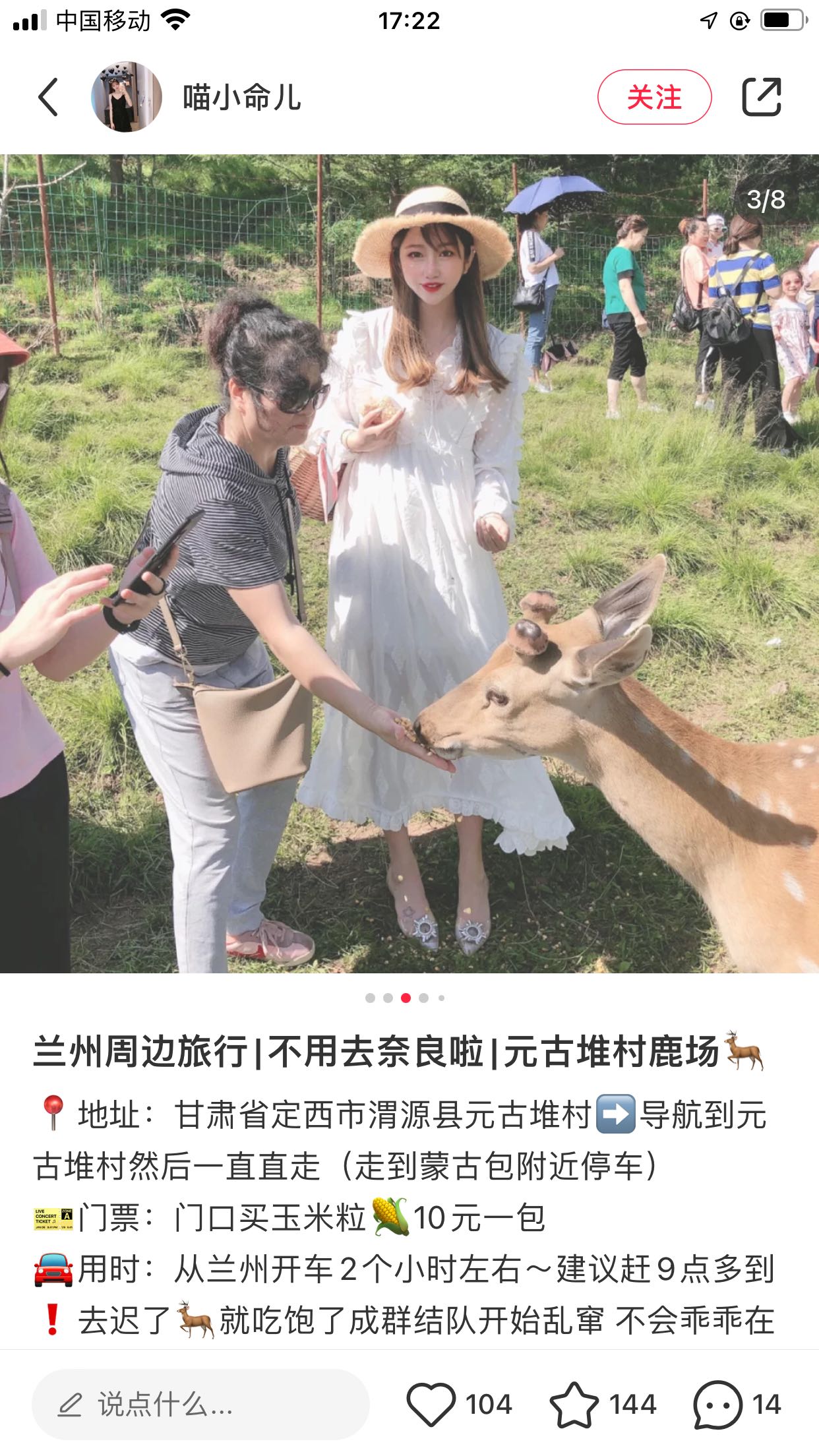Like this post with the heart icon

pyautogui.click(x=431, y=1405)
